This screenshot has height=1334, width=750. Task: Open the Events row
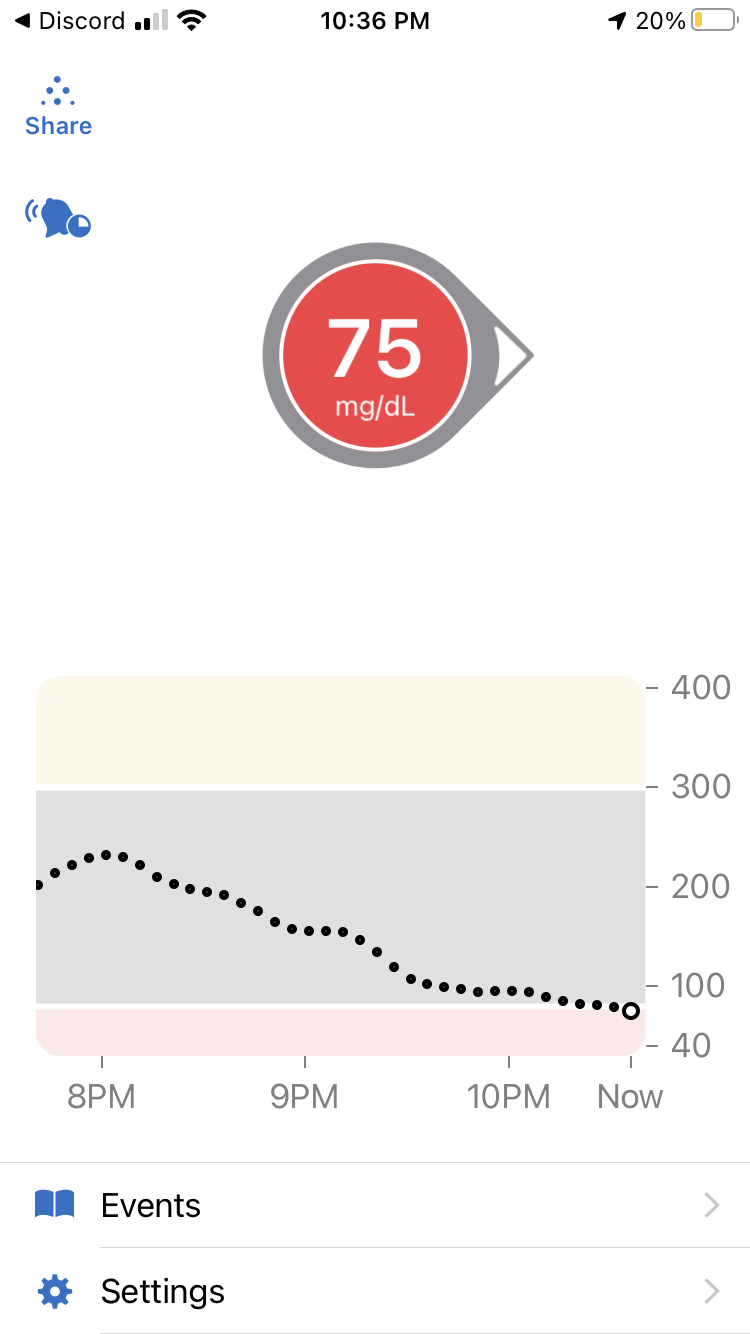click(x=375, y=1205)
